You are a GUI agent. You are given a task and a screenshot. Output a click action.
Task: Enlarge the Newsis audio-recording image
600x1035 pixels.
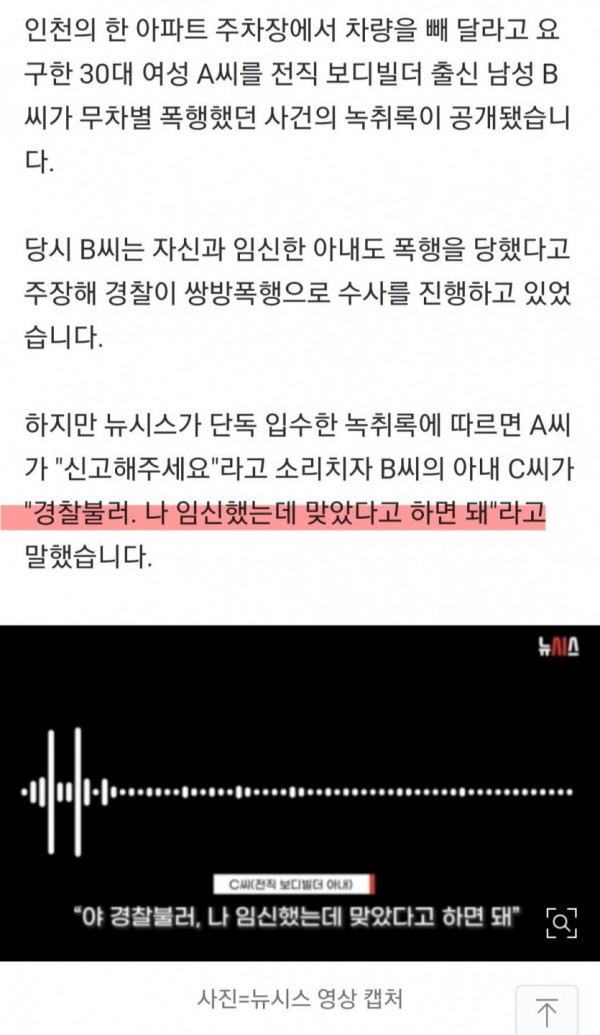[x=563, y=921]
